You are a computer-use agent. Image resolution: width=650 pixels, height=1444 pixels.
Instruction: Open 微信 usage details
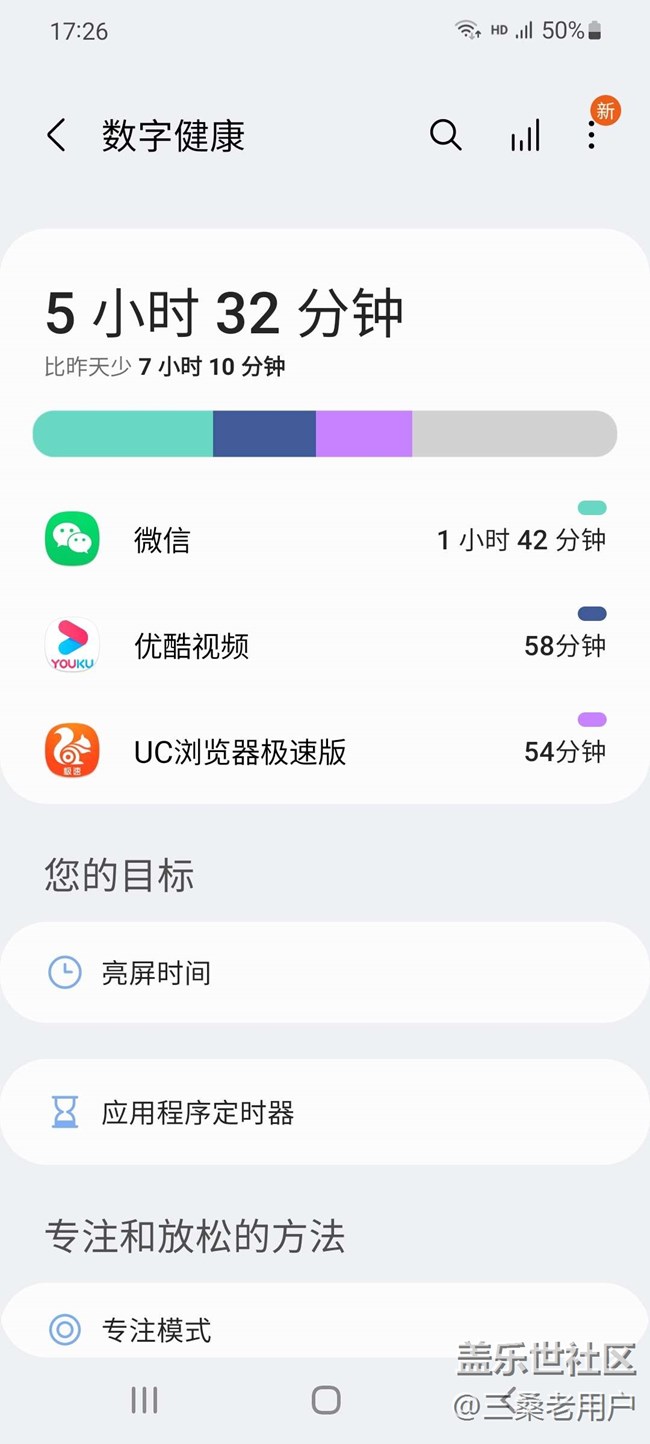tap(325, 540)
